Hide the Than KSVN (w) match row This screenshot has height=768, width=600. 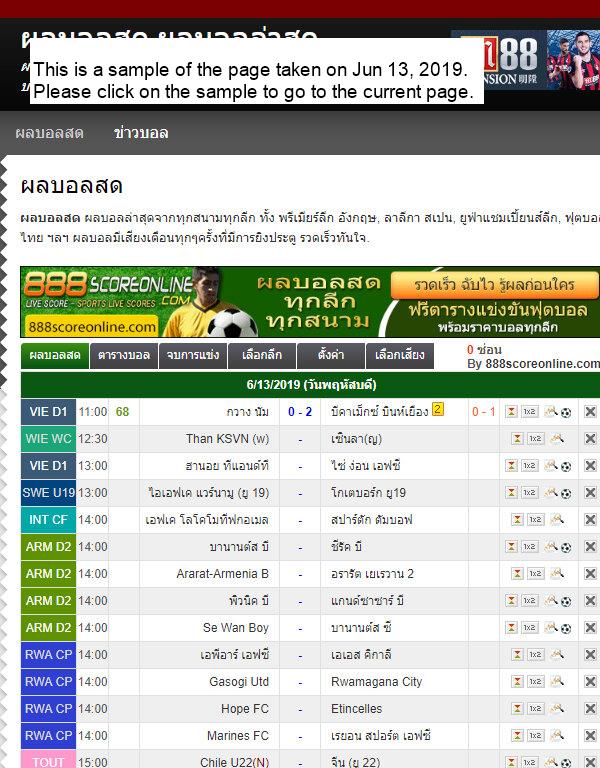click(590, 439)
